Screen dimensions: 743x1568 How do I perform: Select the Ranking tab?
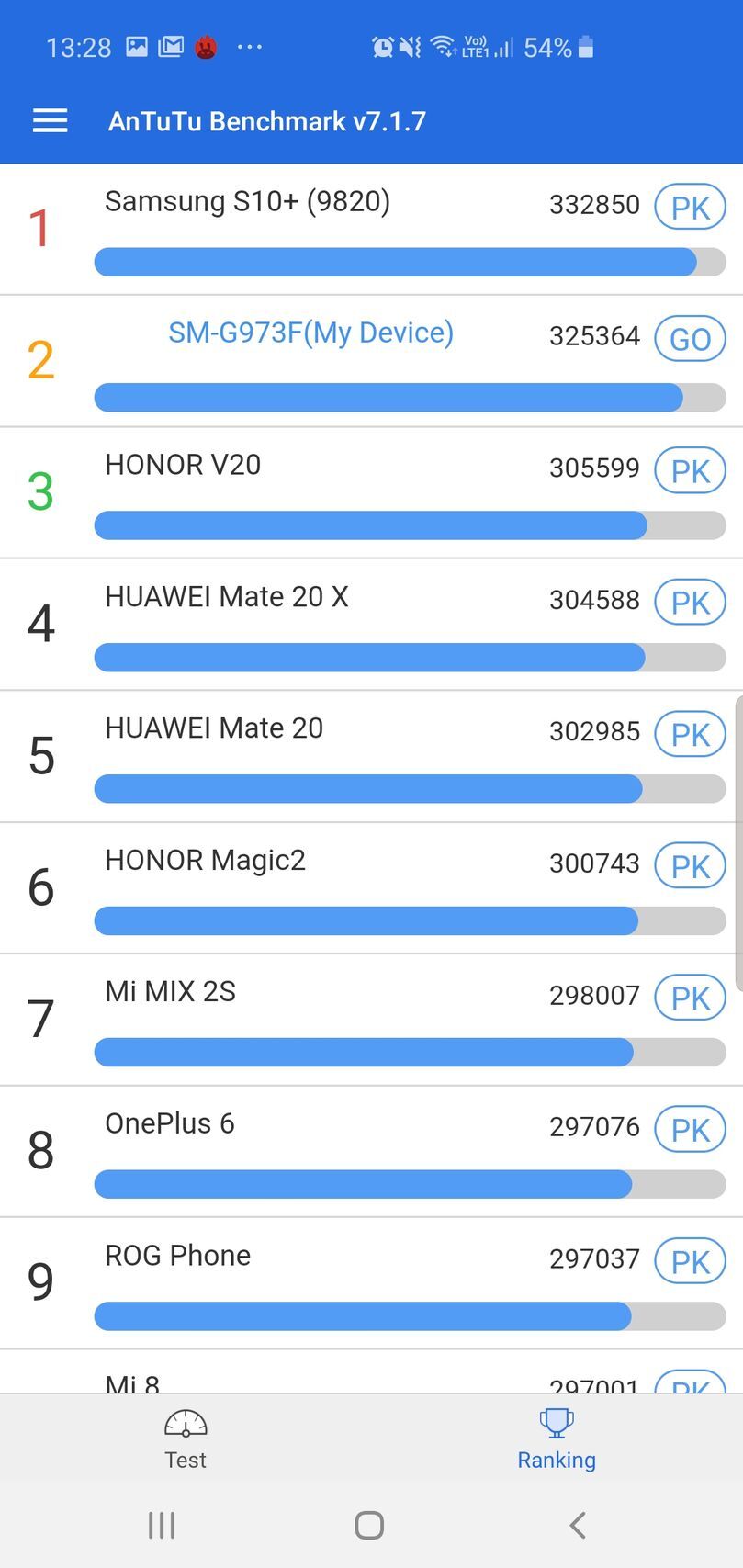[x=557, y=1439]
